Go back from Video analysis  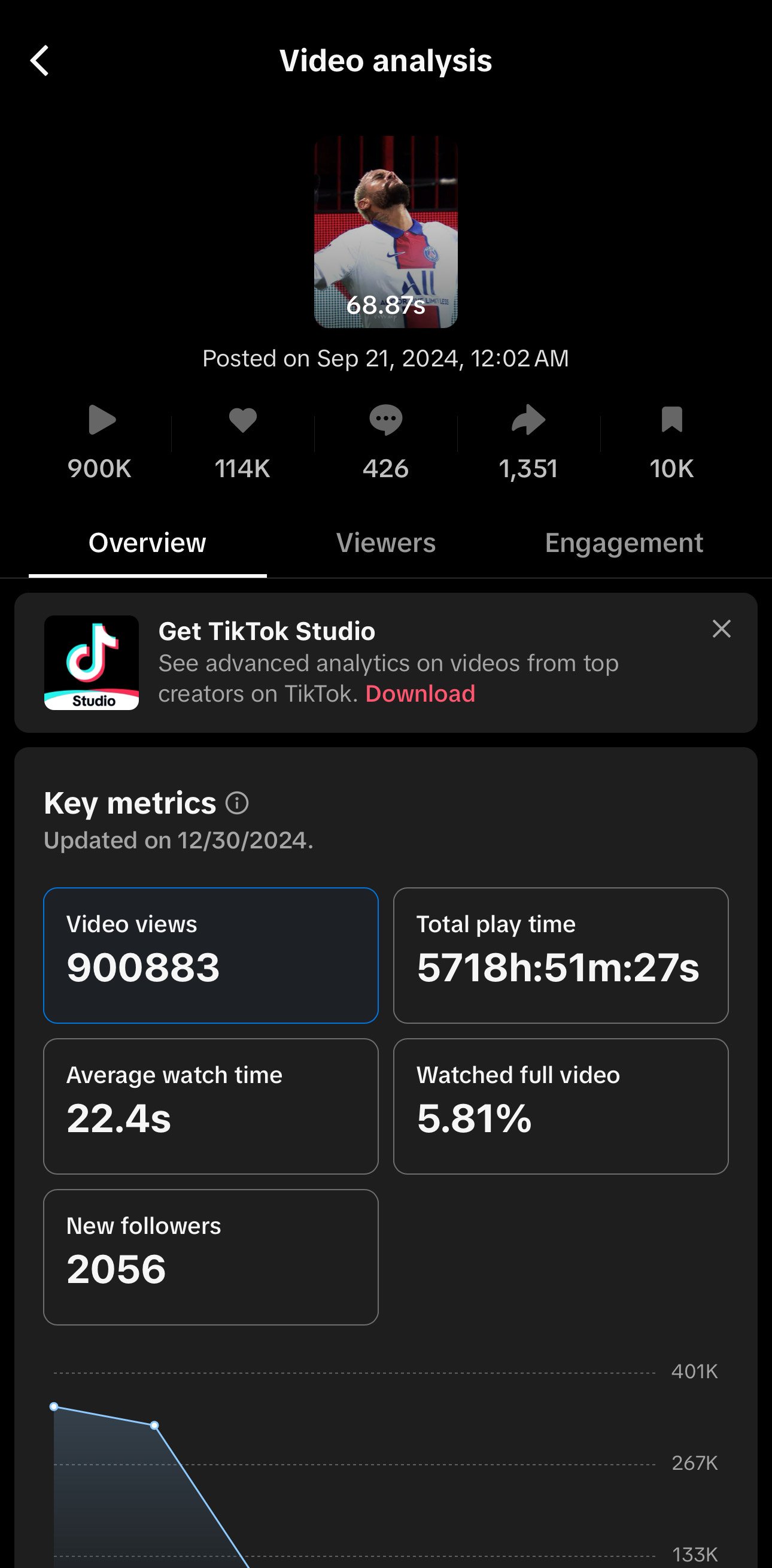[39, 61]
